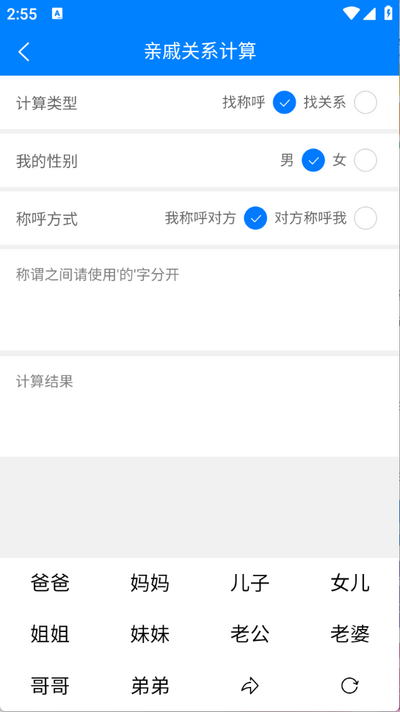Select the 找称呼 calculation type

click(284, 103)
